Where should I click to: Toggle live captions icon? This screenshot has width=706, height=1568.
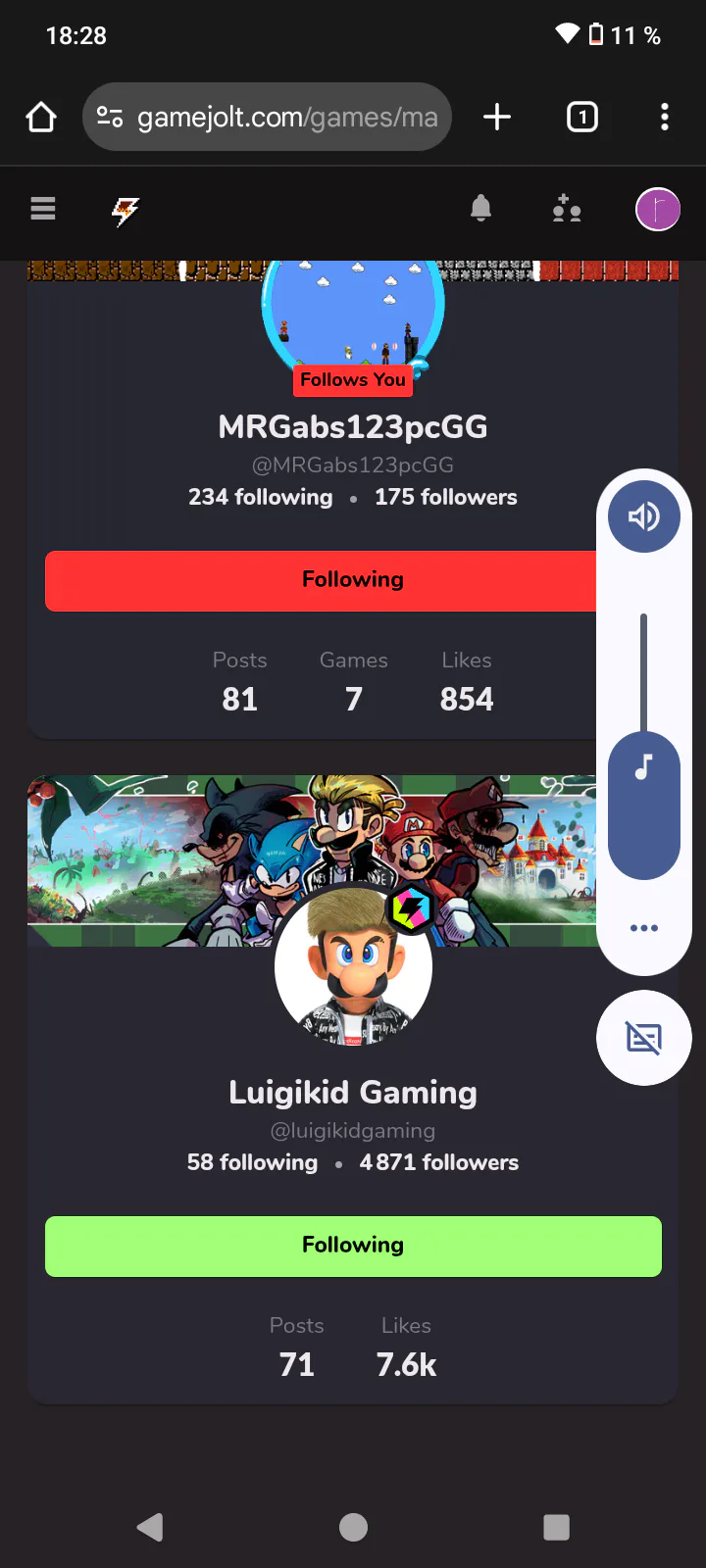point(644,1038)
